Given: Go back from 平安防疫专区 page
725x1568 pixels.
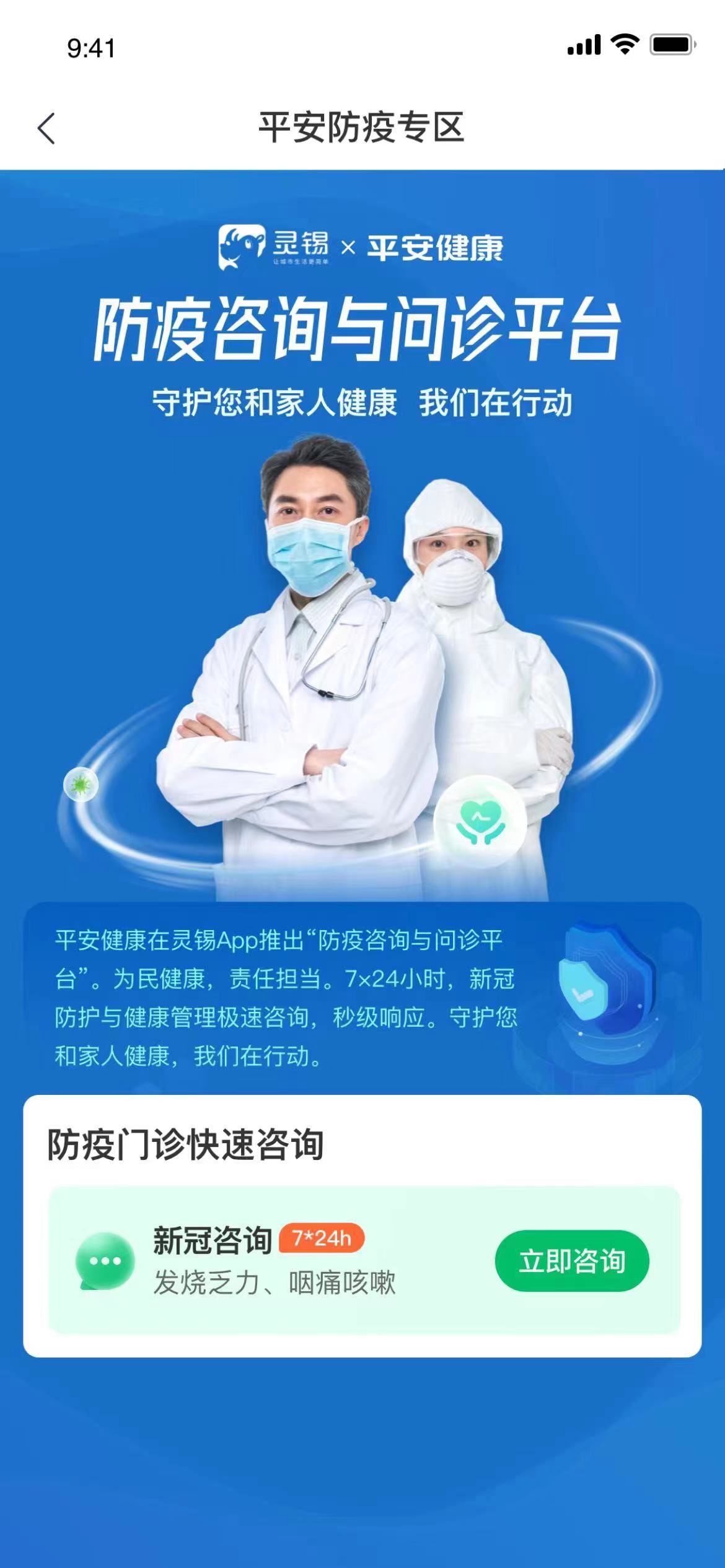Looking at the screenshot, I should [x=46, y=128].
